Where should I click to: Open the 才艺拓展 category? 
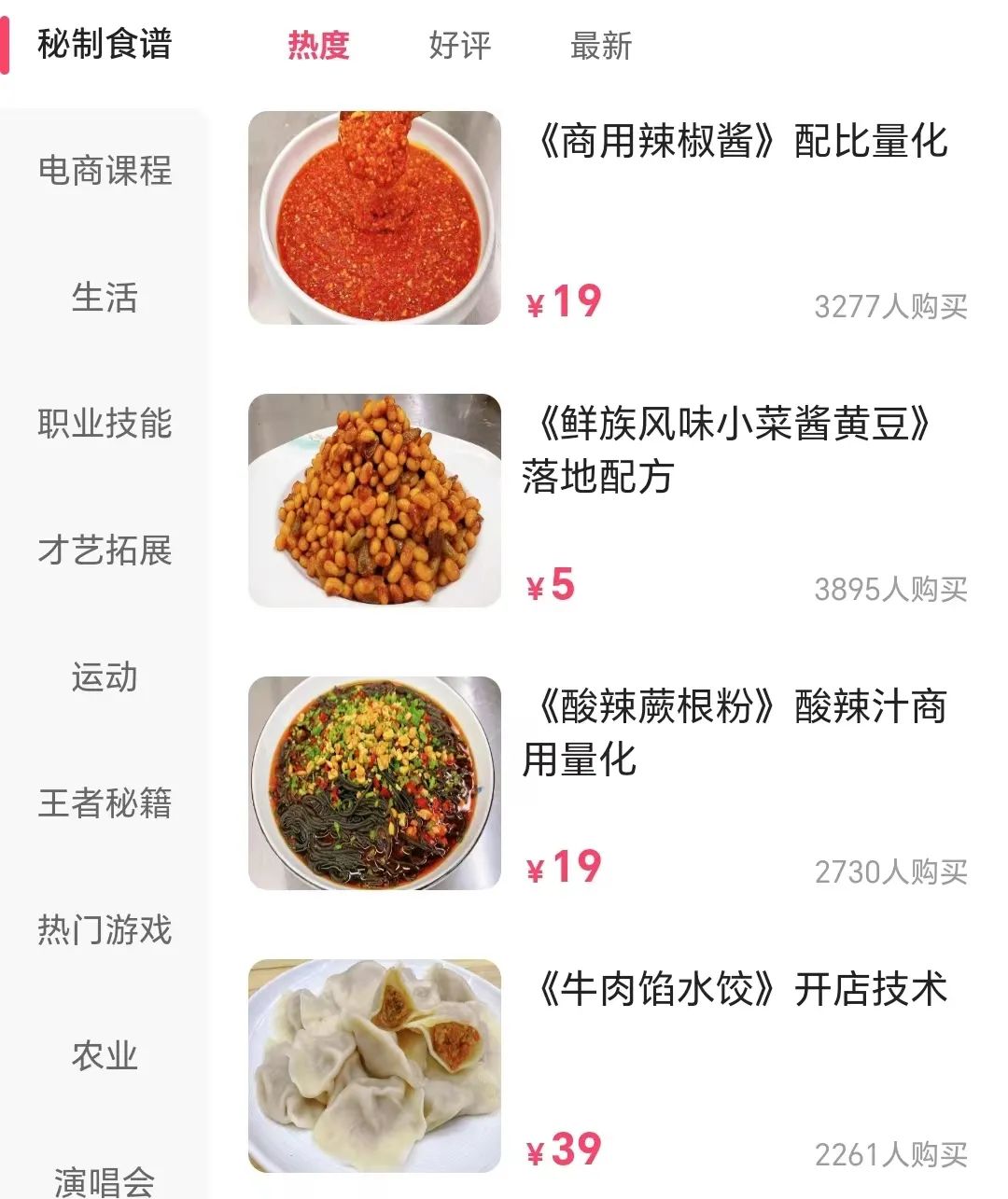[x=105, y=551]
